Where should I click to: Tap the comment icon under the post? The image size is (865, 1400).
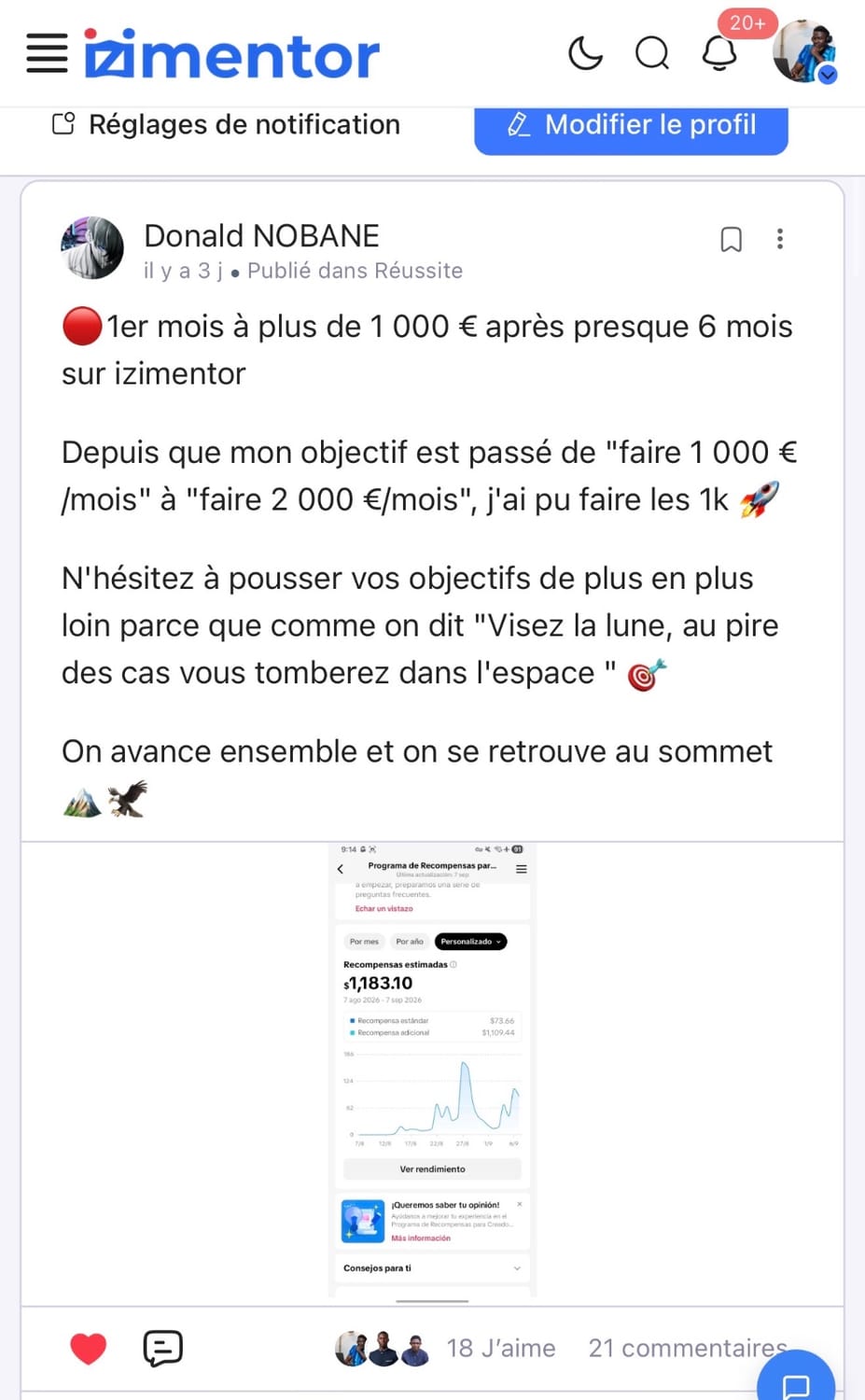click(x=162, y=1349)
